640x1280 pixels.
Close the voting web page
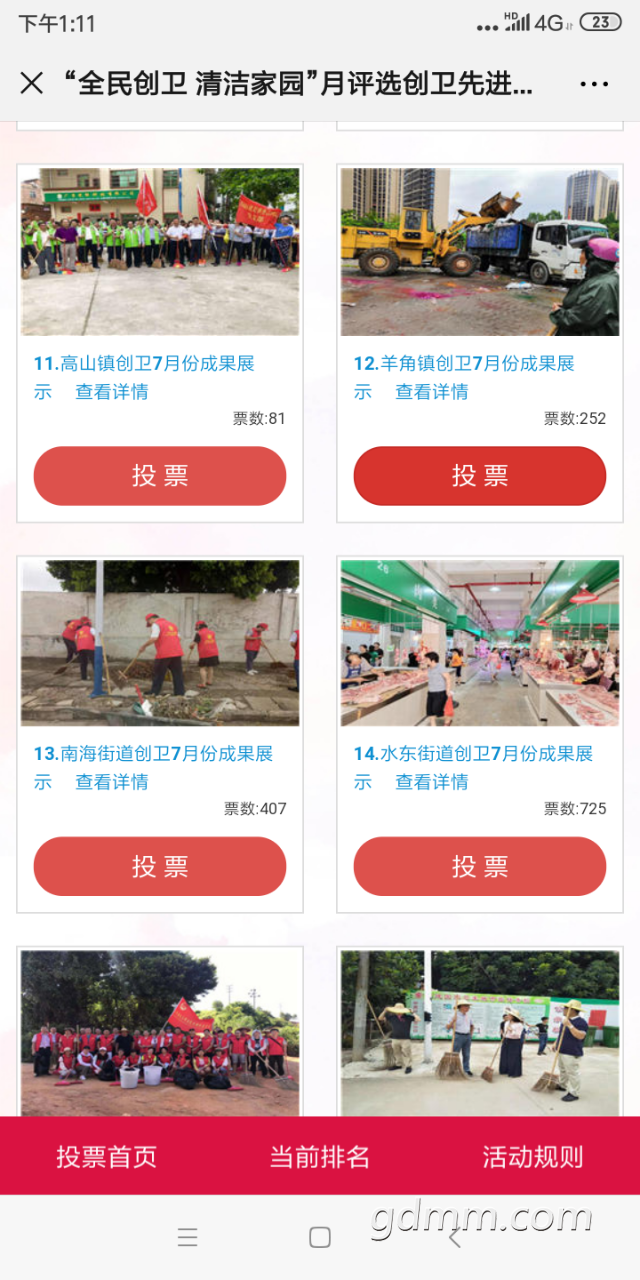[x=32, y=83]
